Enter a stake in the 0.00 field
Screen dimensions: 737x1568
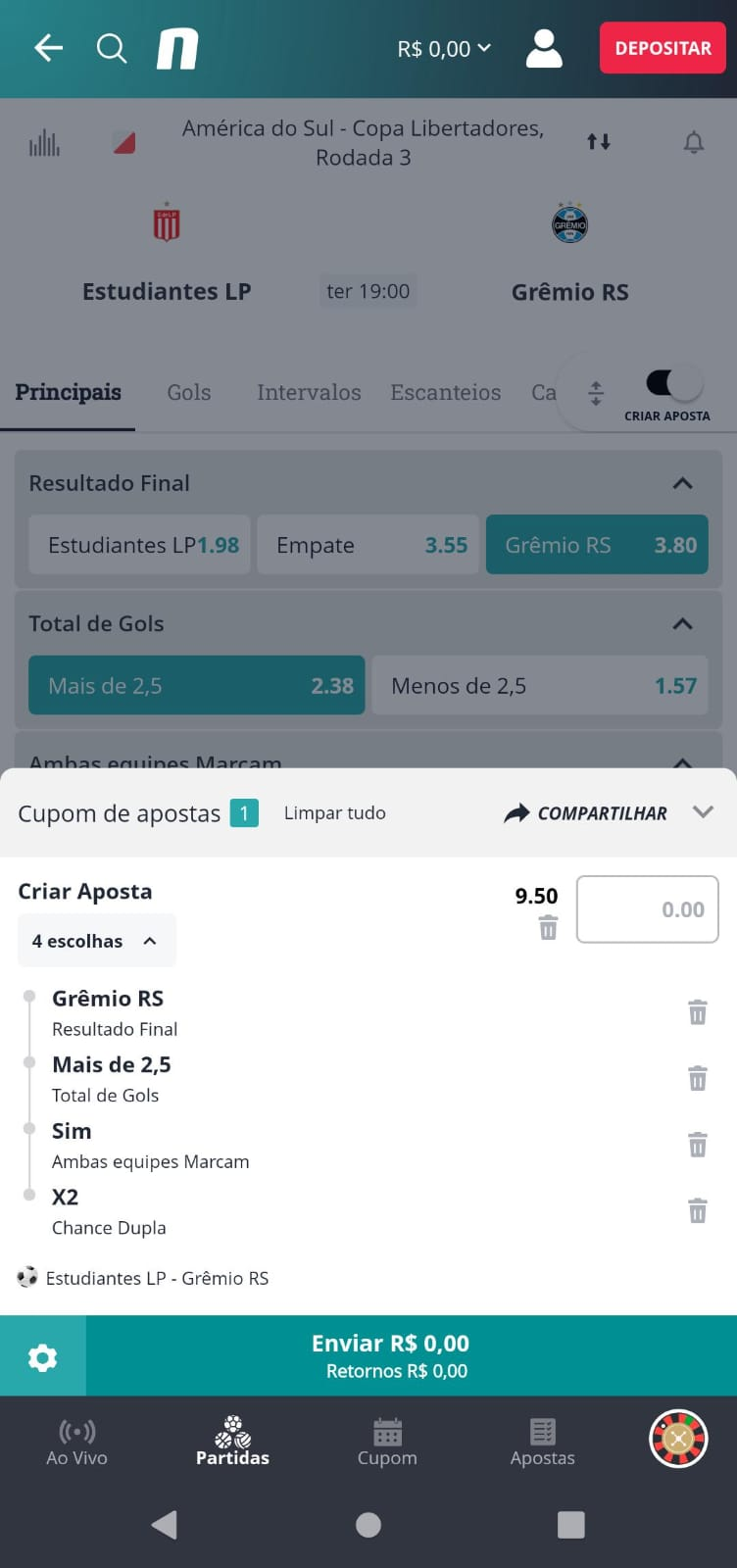[x=648, y=909]
